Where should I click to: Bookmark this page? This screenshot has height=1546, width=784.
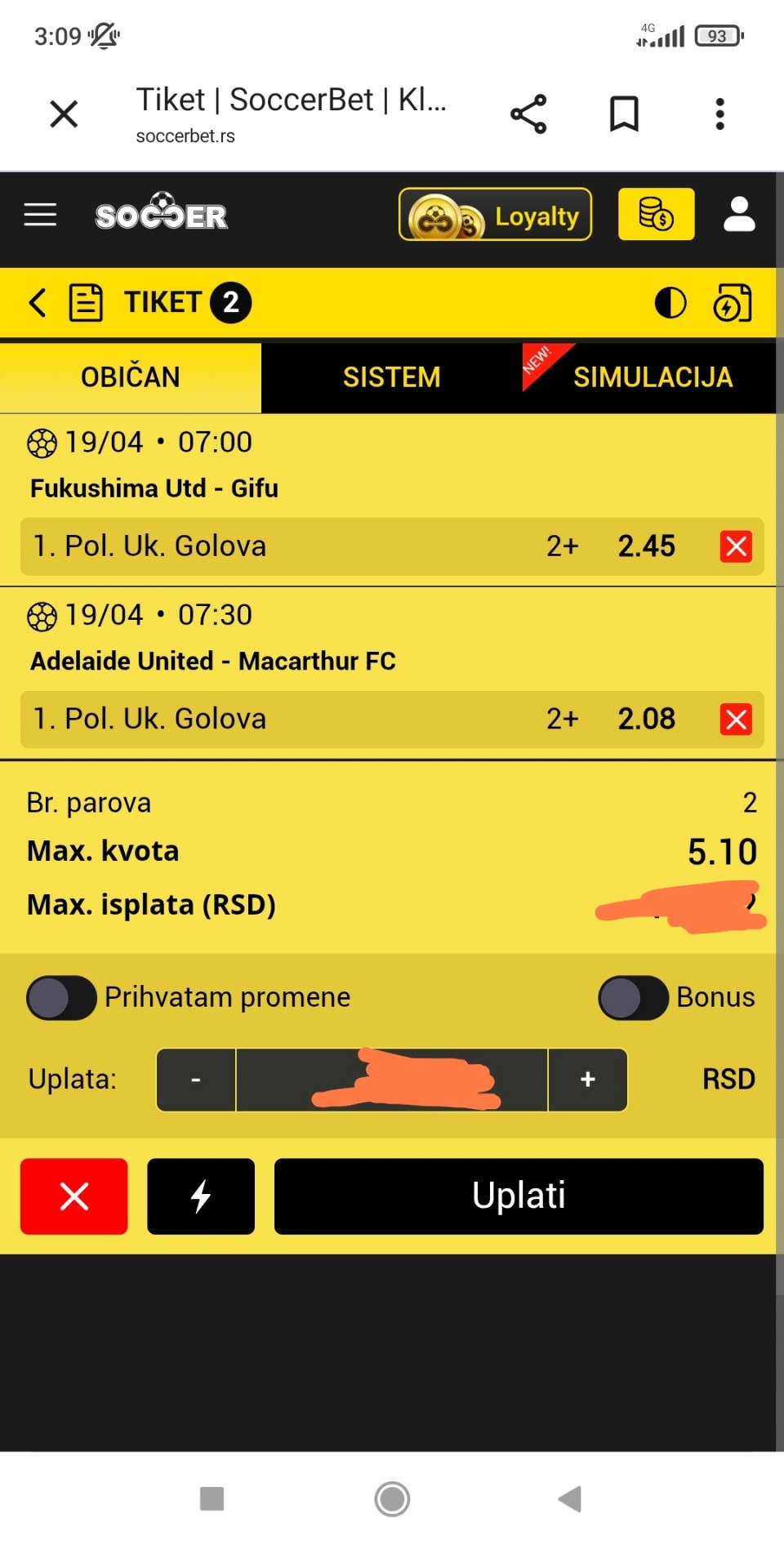[x=624, y=114]
